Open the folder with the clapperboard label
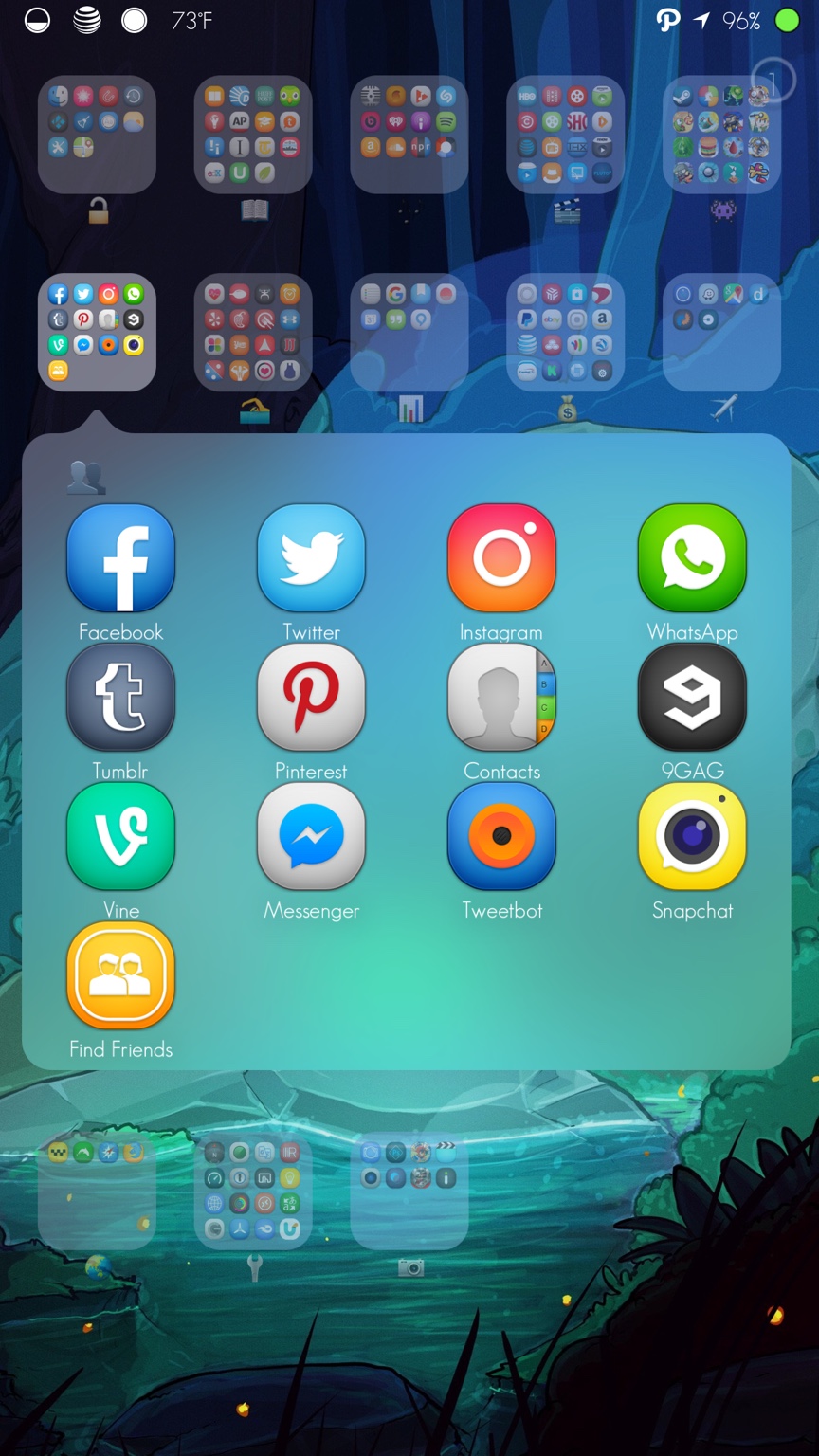Viewport: 819px width, 1456px height. 566,135
